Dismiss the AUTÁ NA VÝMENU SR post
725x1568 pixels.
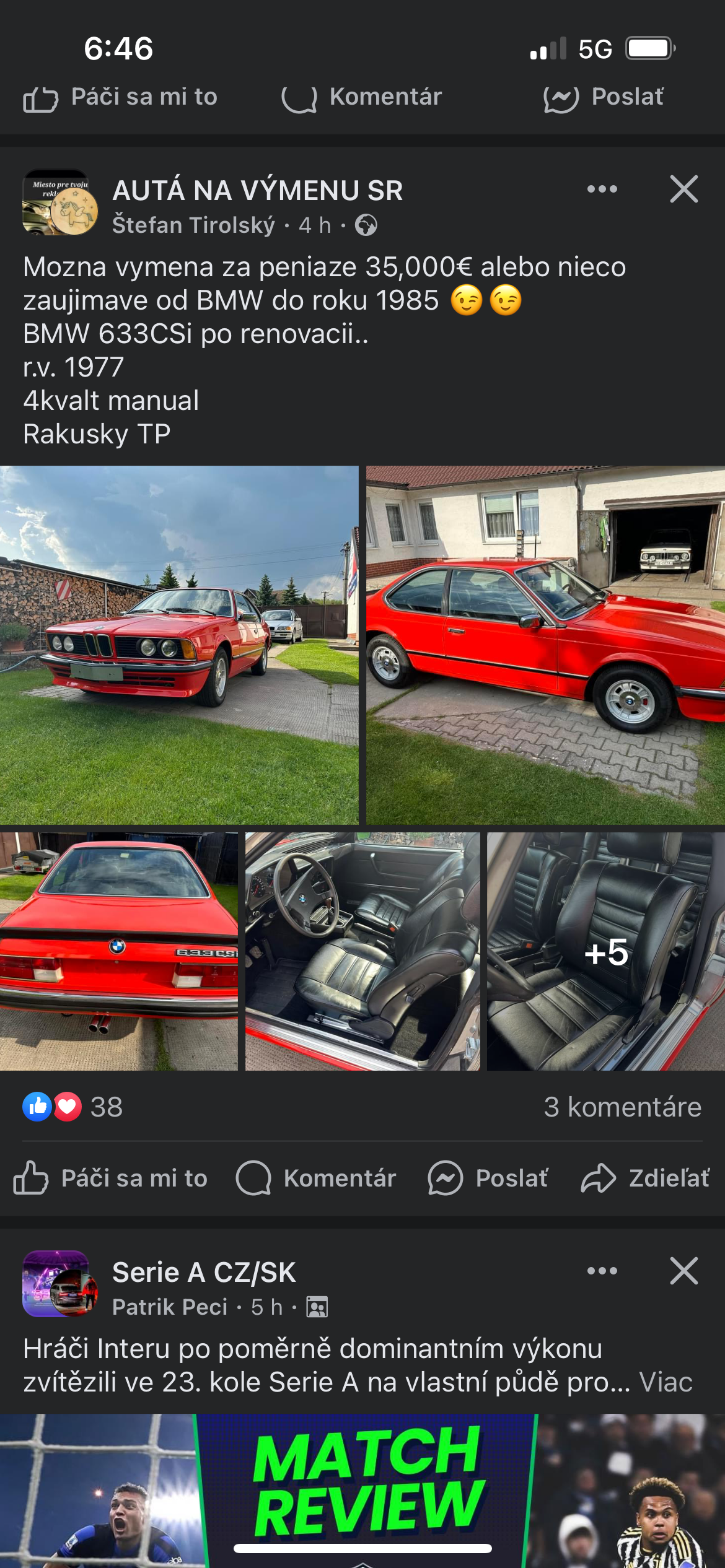(683, 189)
